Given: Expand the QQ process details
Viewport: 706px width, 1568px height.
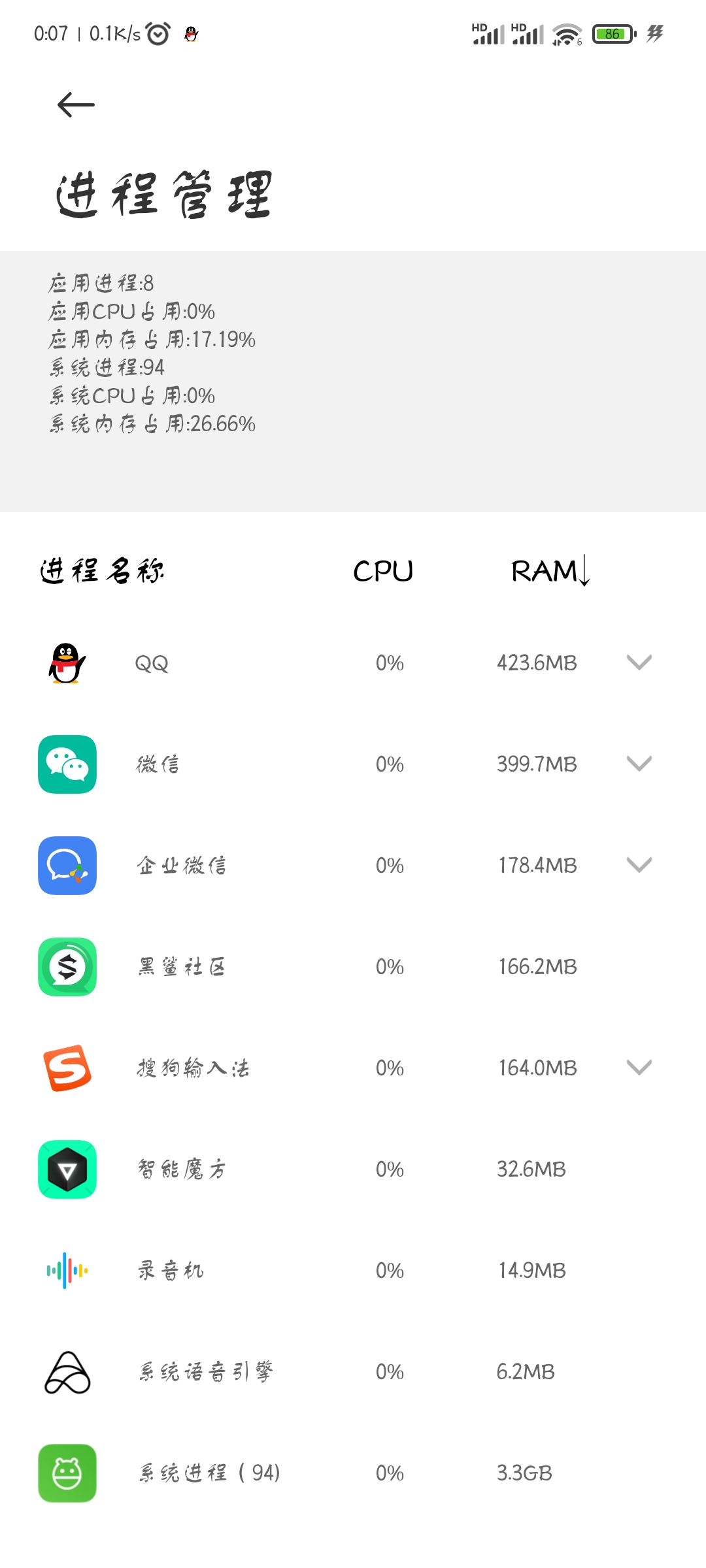Looking at the screenshot, I should pyautogui.click(x=639, y=662).
